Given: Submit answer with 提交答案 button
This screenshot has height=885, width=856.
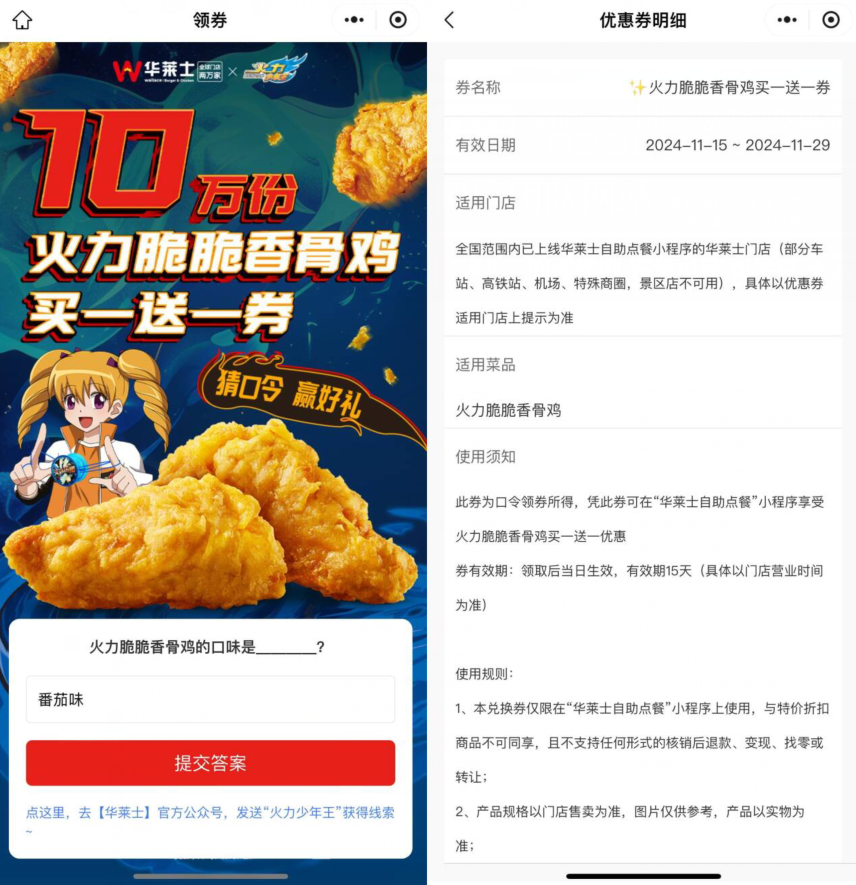Looking at the screenshot, I should (210, 763).
